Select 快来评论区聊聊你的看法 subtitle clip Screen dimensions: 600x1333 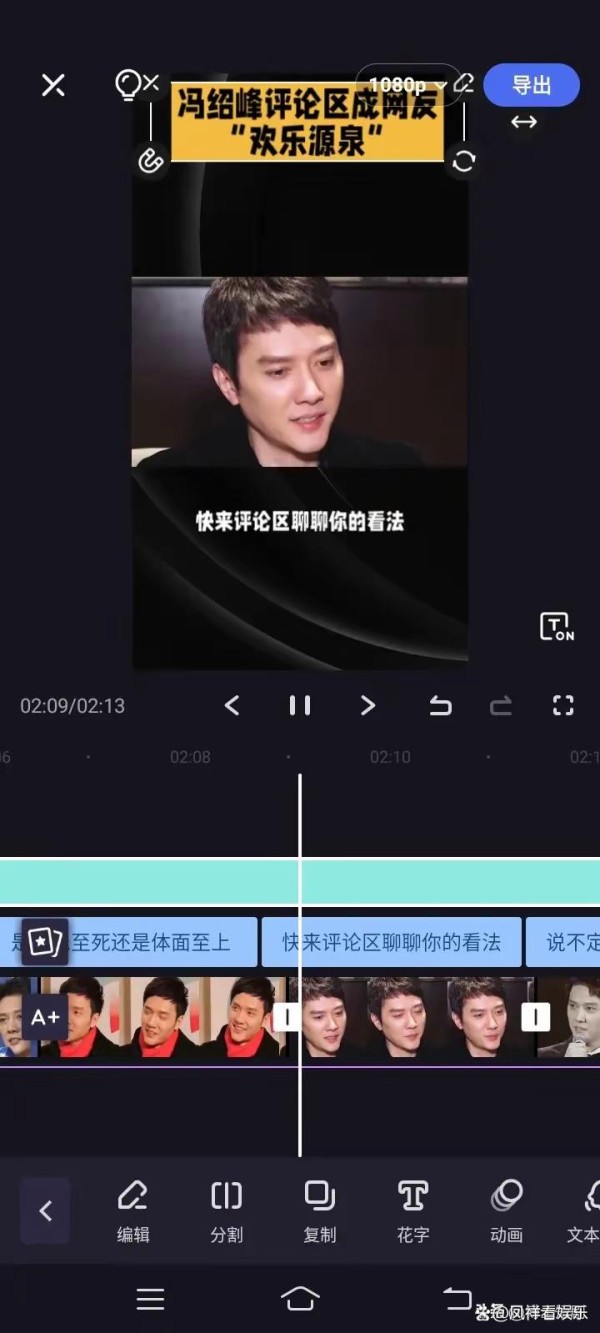[391, 942]
